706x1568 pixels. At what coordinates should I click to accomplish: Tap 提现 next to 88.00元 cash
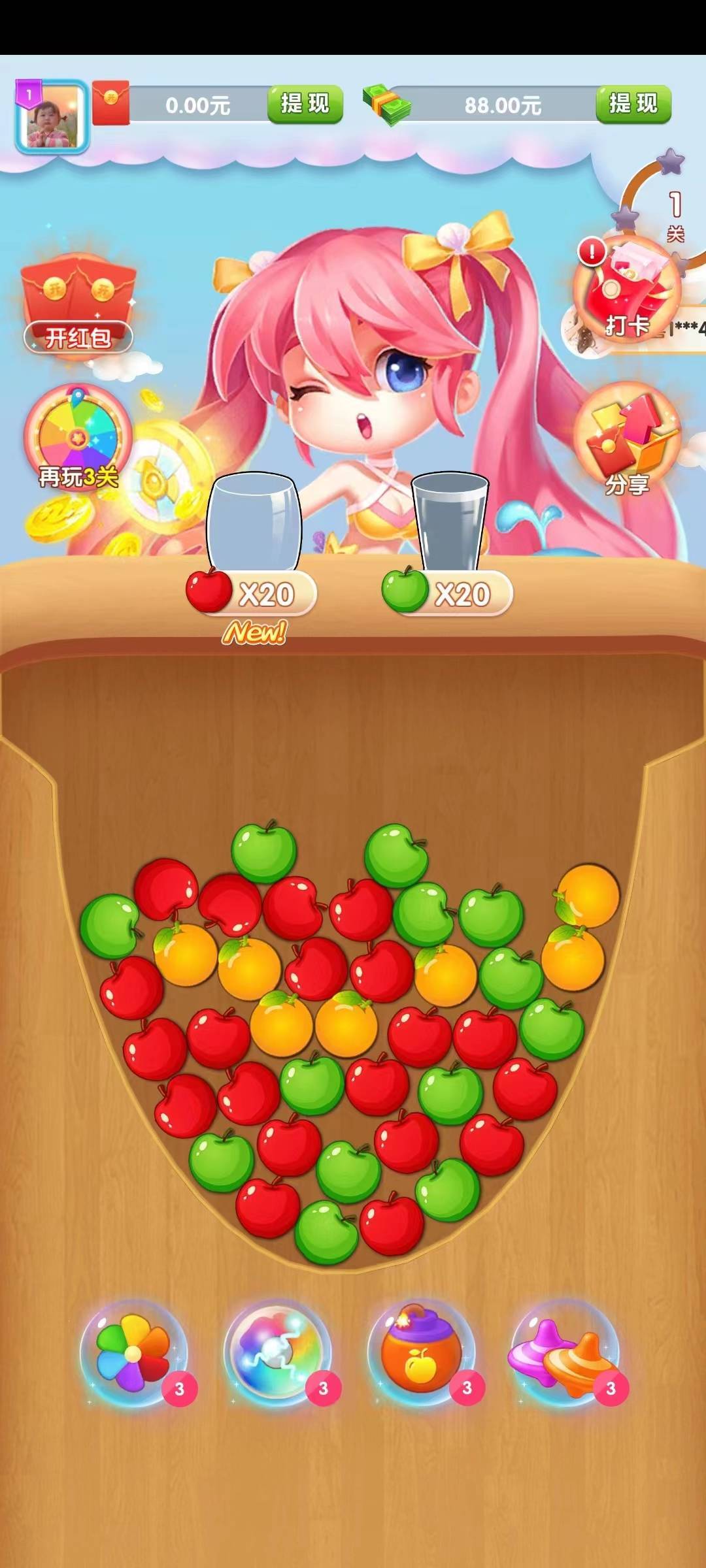click(633, 104)
